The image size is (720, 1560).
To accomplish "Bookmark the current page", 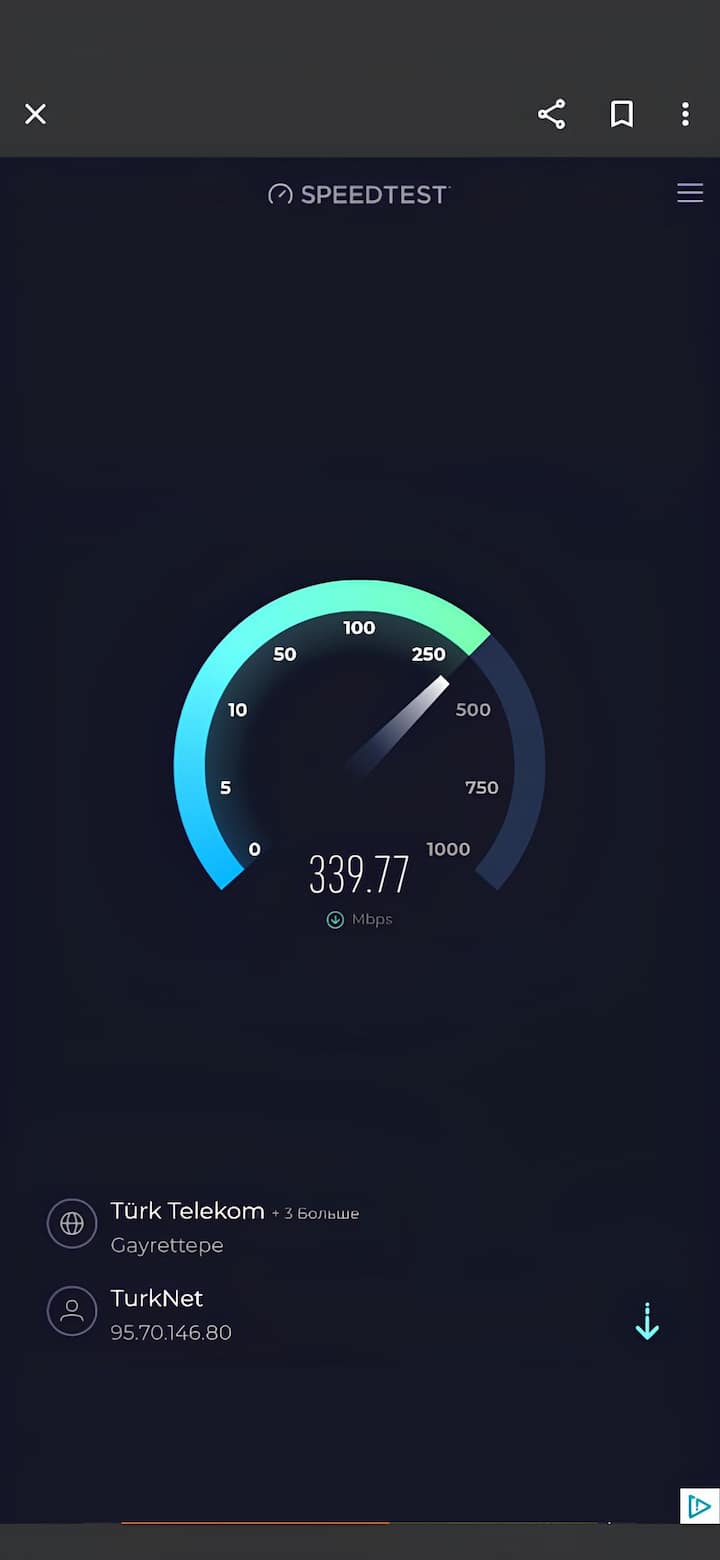I will coord(622,114).
